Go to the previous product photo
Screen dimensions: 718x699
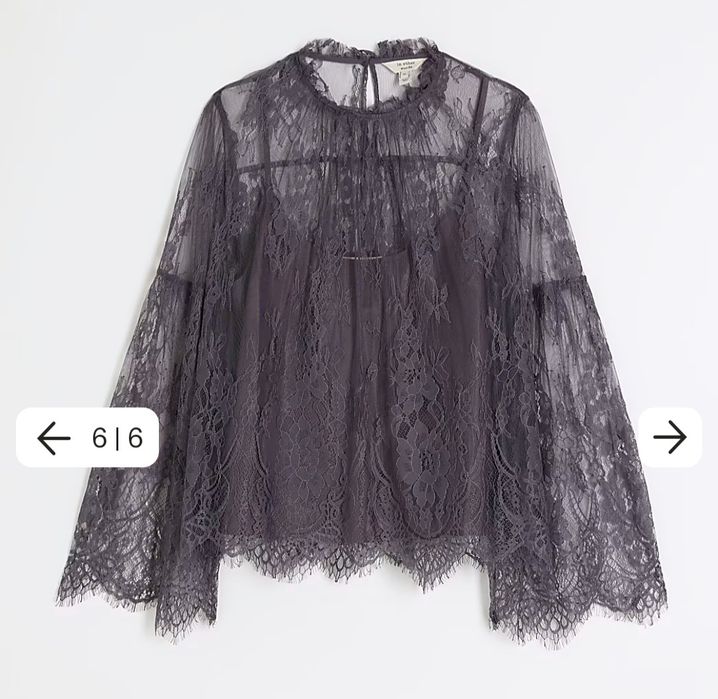(53, 437)
